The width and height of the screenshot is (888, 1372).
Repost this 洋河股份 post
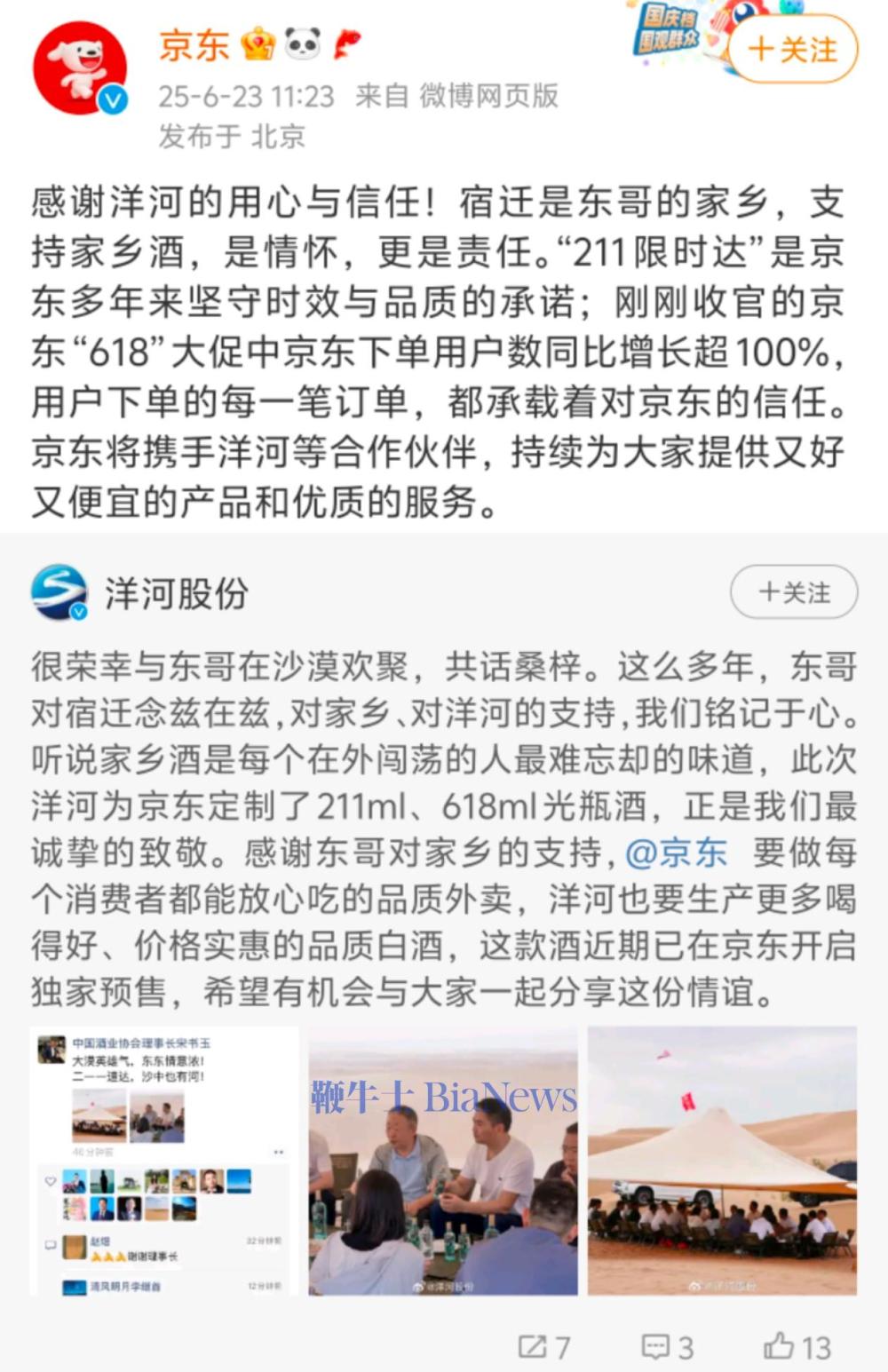[543, 1347]
